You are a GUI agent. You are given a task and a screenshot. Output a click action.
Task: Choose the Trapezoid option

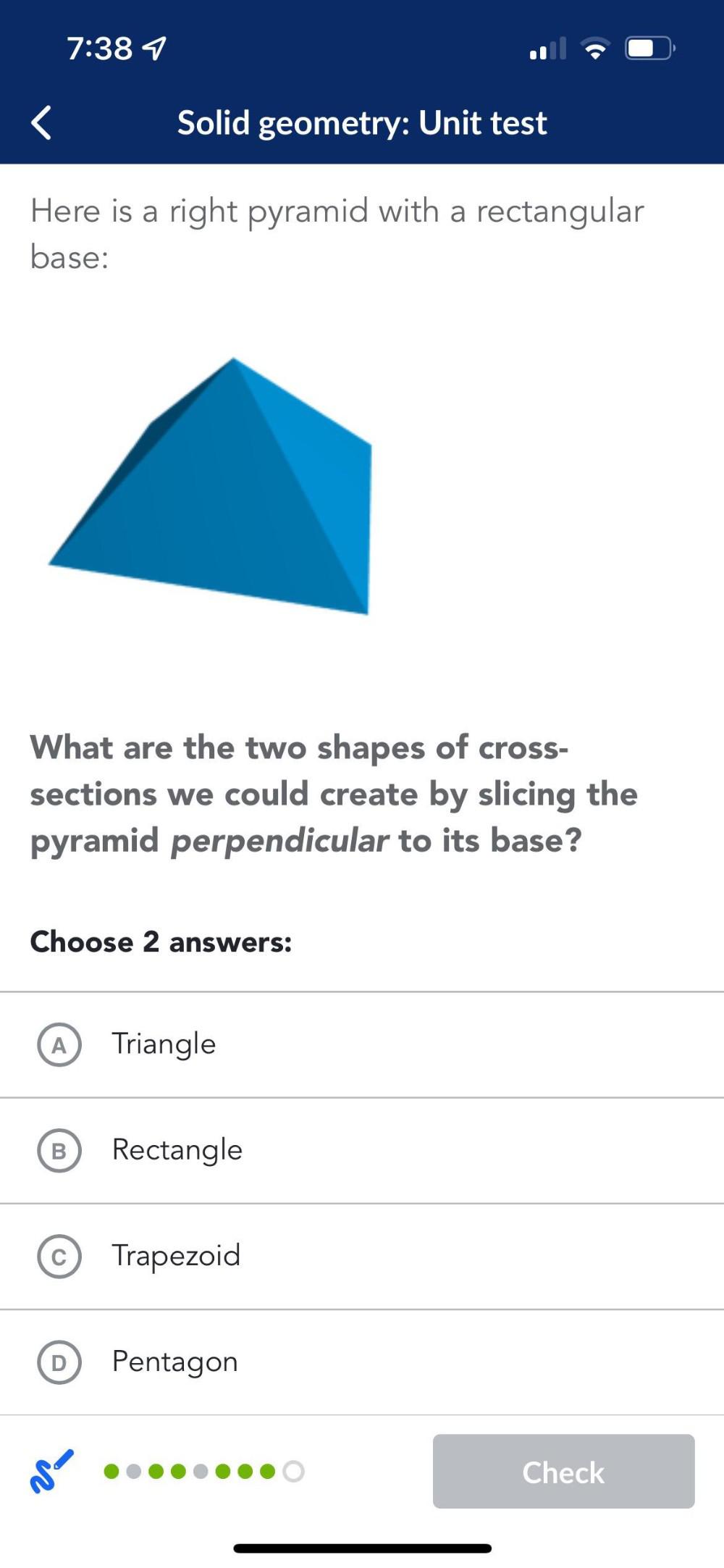pyautogui.click(x=175, y=1256)
